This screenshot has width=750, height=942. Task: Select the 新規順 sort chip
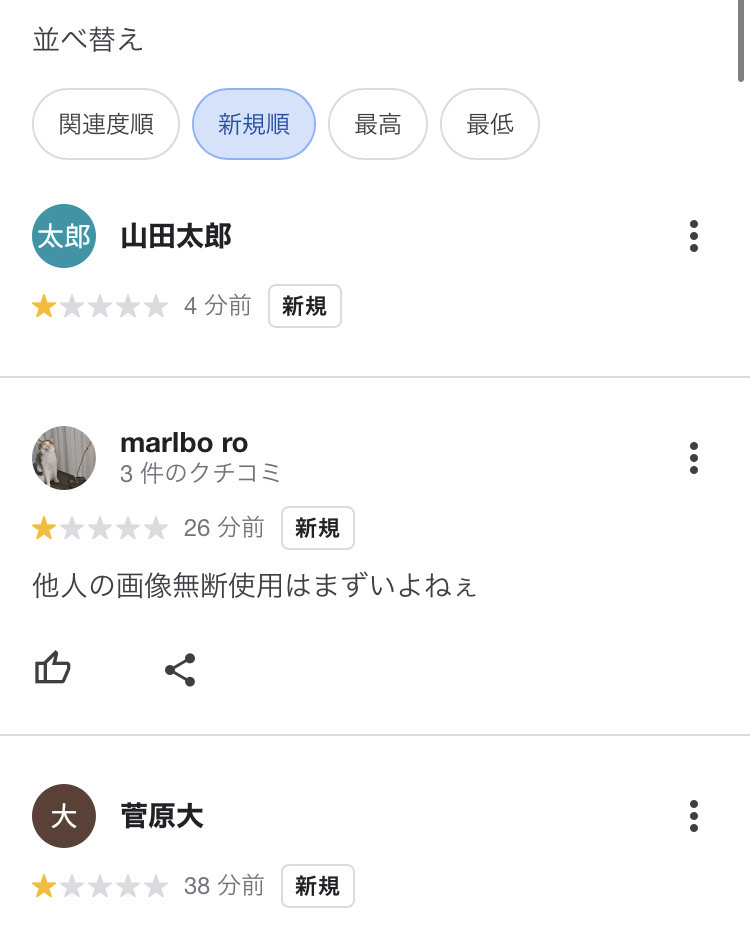tap(254, 124)
